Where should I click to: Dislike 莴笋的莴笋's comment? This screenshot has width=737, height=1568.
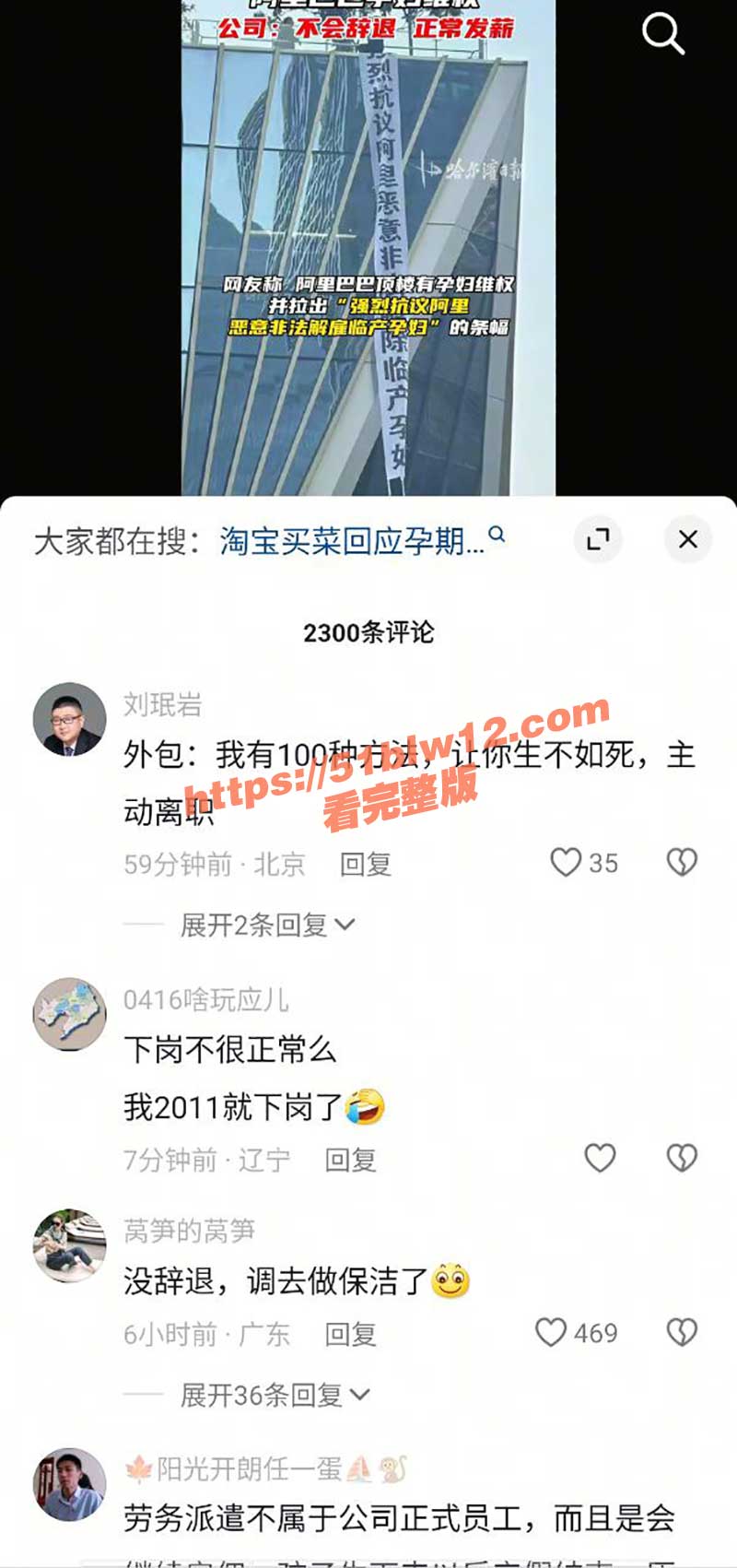click(682, 1333)
